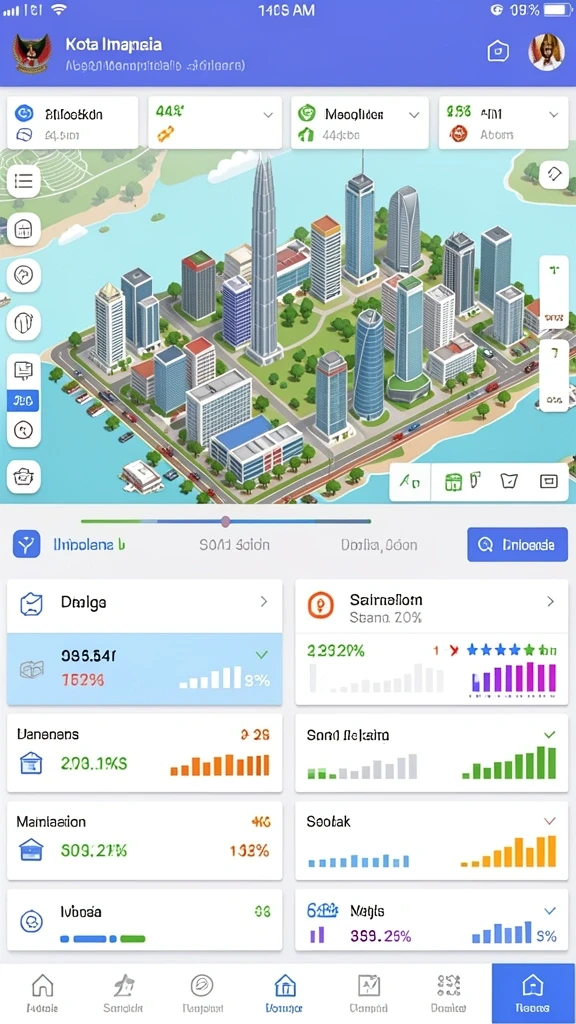Tap the camera icon beside the avatar
This screenshot has width=576, height=1024.
tap(498, 52)
